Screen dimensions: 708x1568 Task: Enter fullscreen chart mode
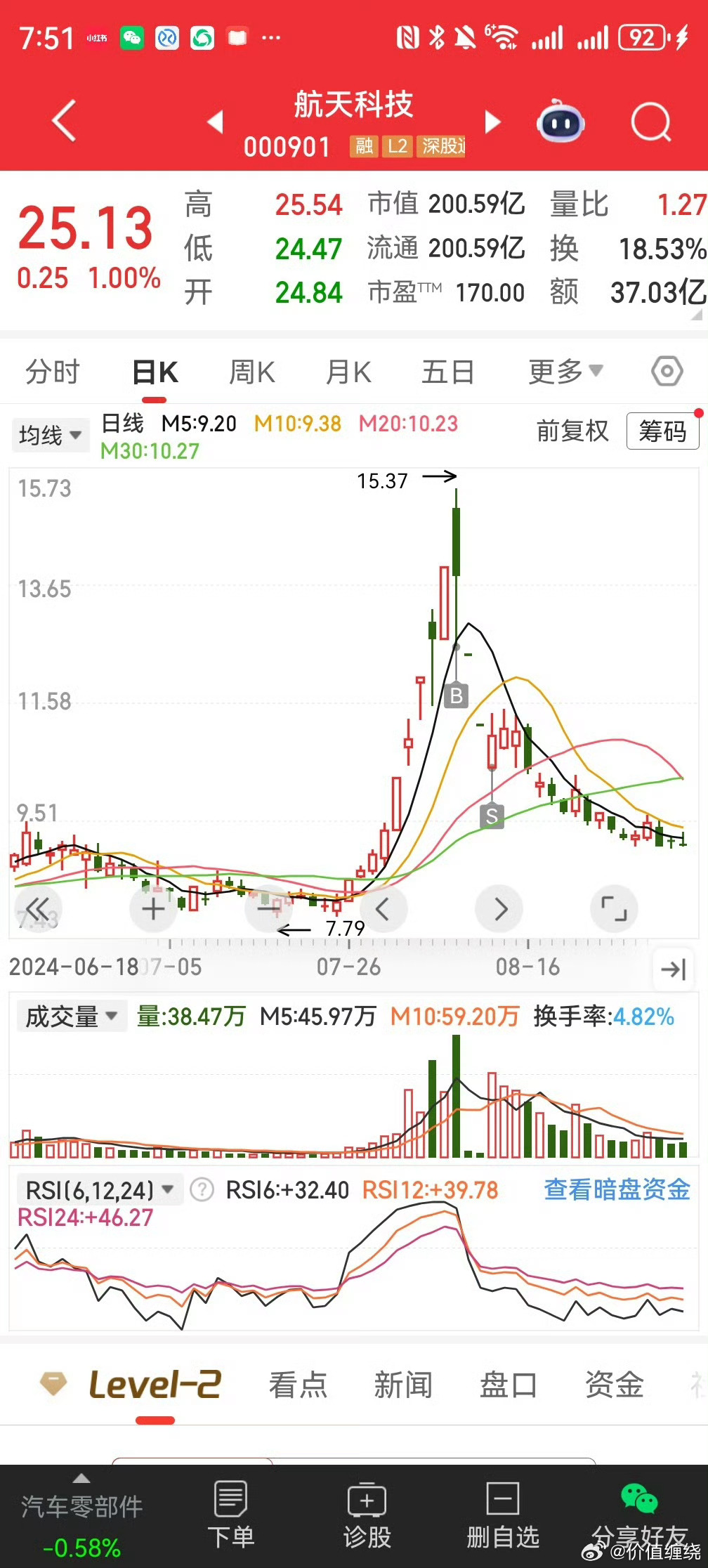615,909
